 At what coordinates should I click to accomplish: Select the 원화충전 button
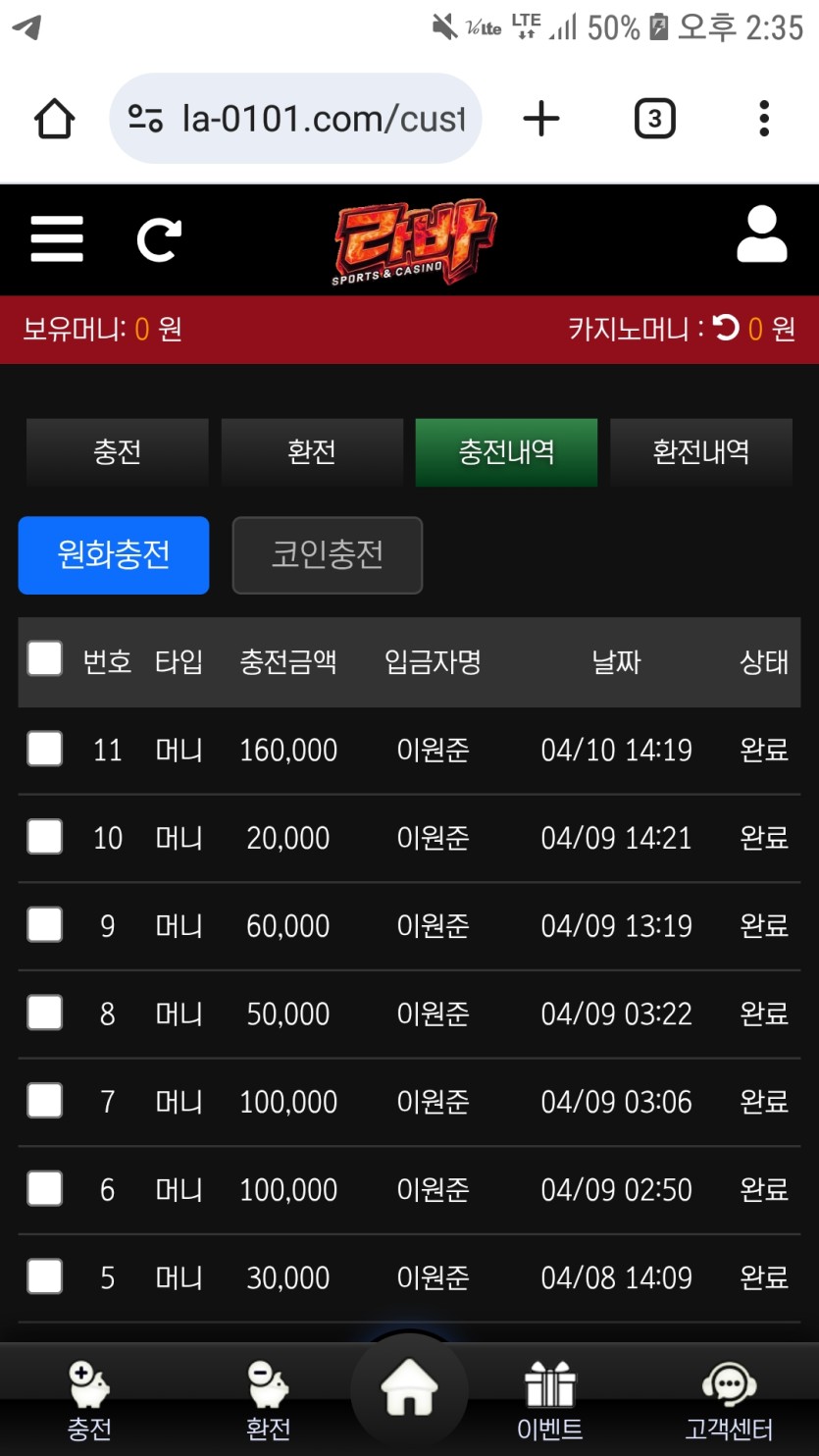[114, 555]
